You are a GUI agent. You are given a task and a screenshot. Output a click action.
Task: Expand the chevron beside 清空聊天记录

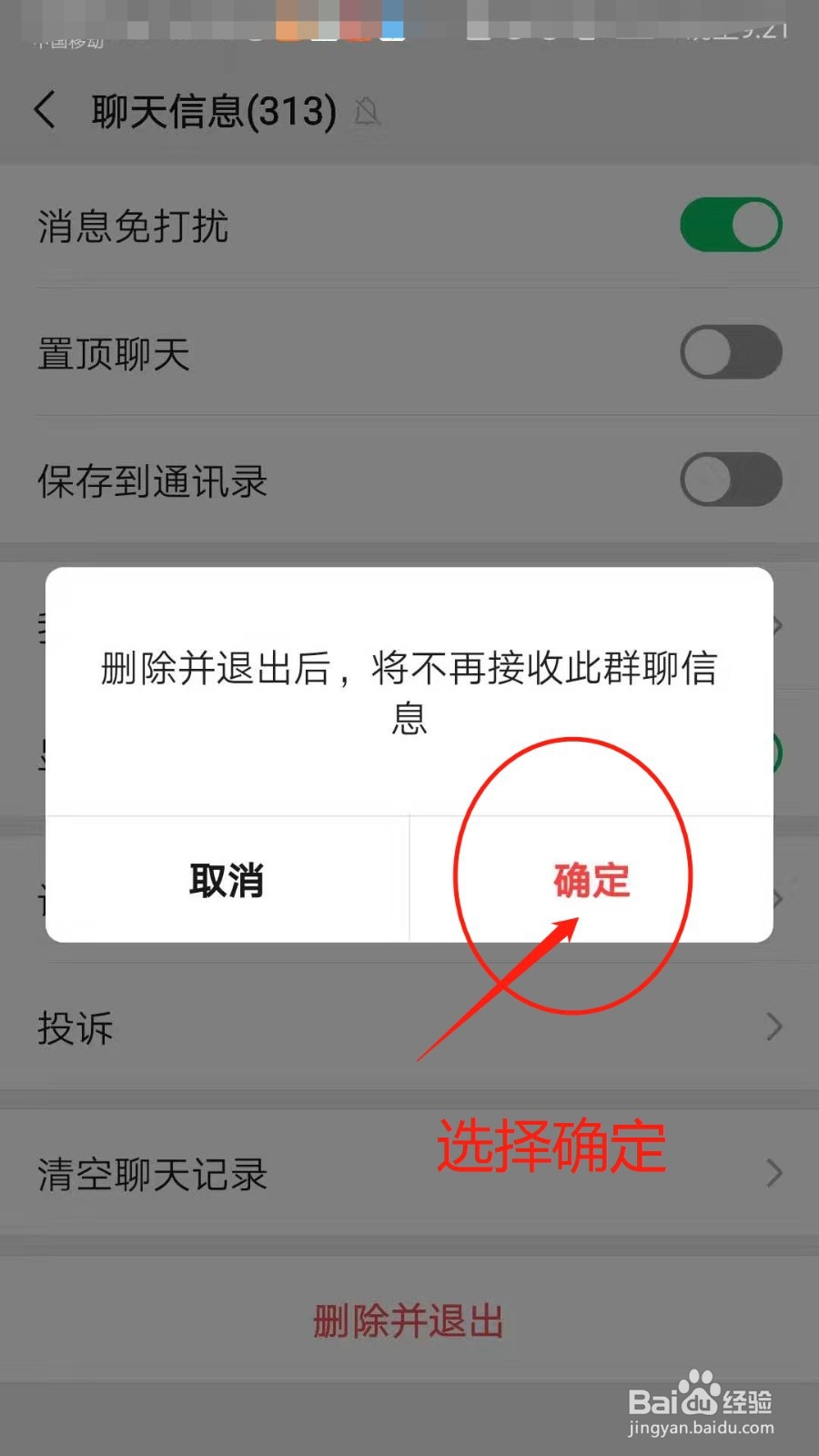click(x=773, y=1172)
